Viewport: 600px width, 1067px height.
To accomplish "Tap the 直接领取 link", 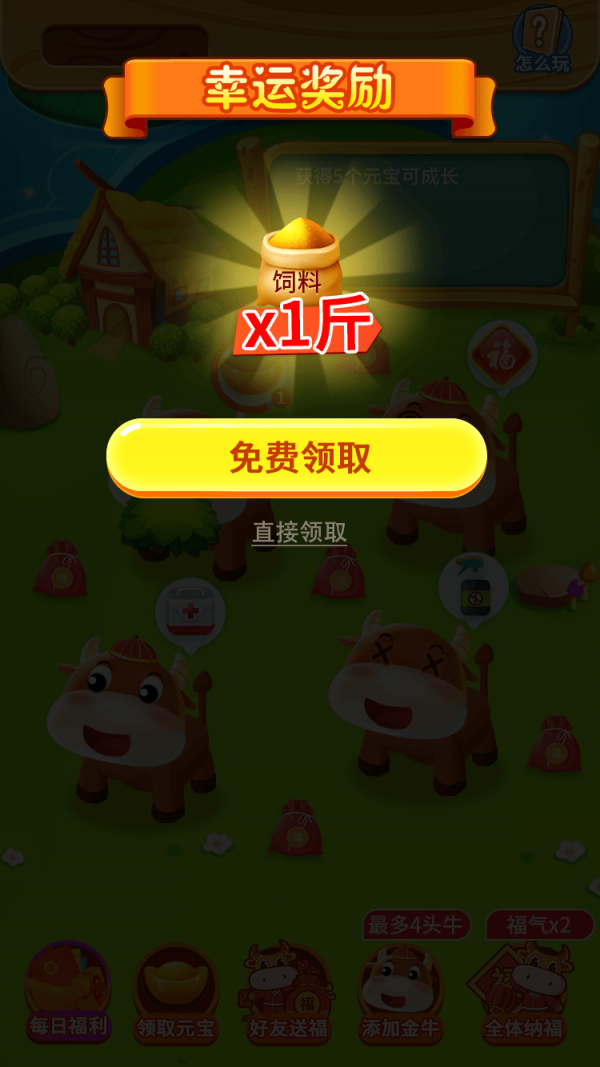I will pos(299,532).
